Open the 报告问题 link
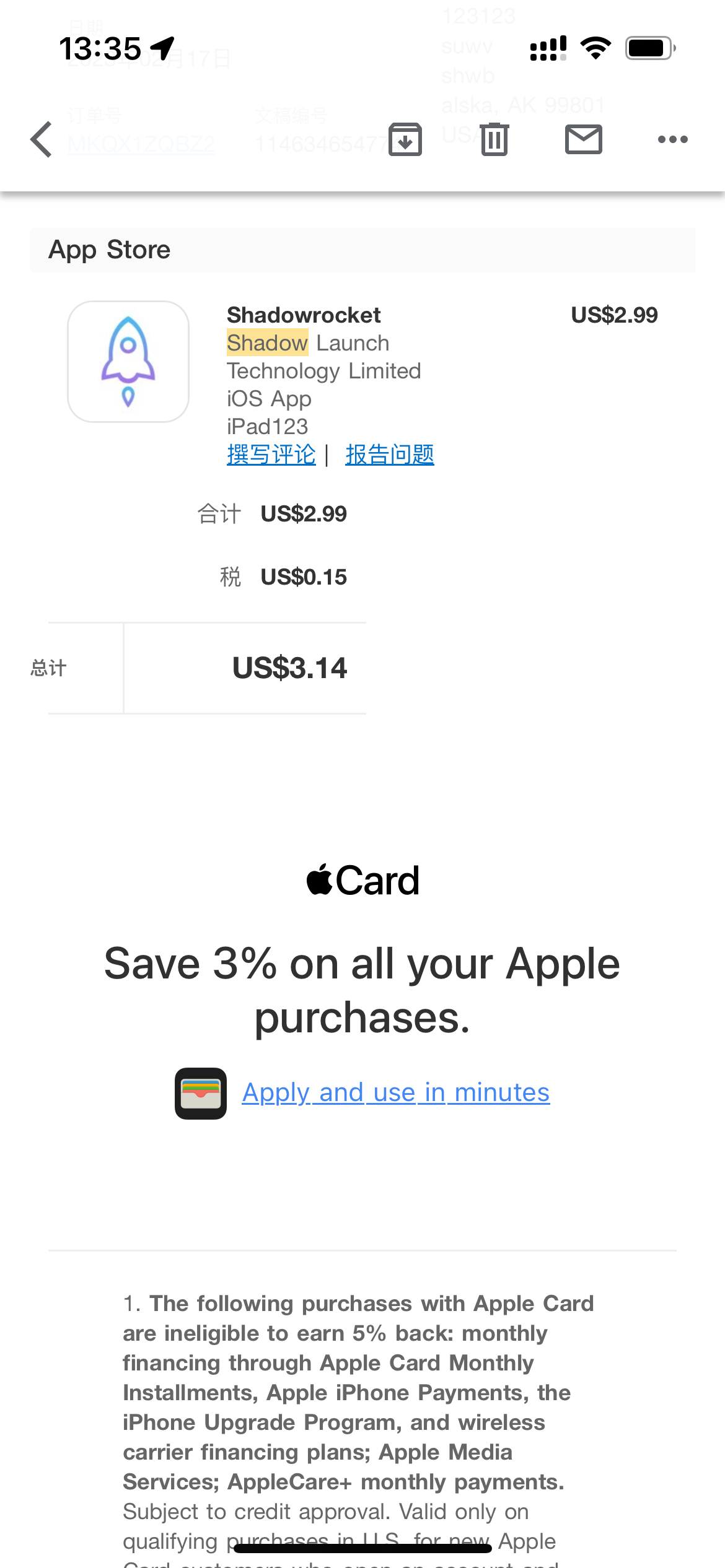 (389, 455)
